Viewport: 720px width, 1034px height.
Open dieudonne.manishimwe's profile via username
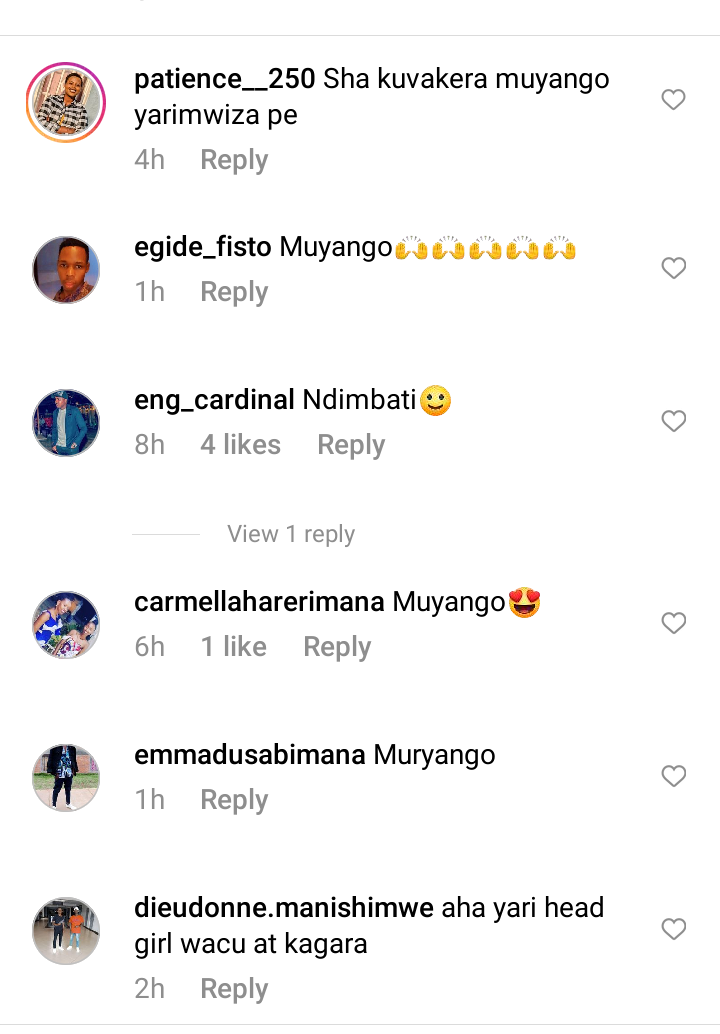point(283,909)
